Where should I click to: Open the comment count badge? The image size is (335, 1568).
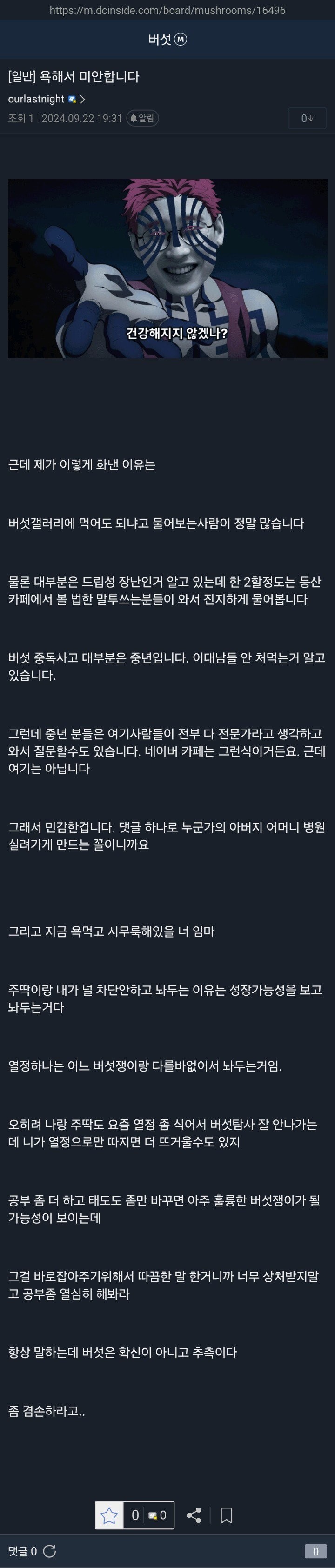[x=315, y=1551]
